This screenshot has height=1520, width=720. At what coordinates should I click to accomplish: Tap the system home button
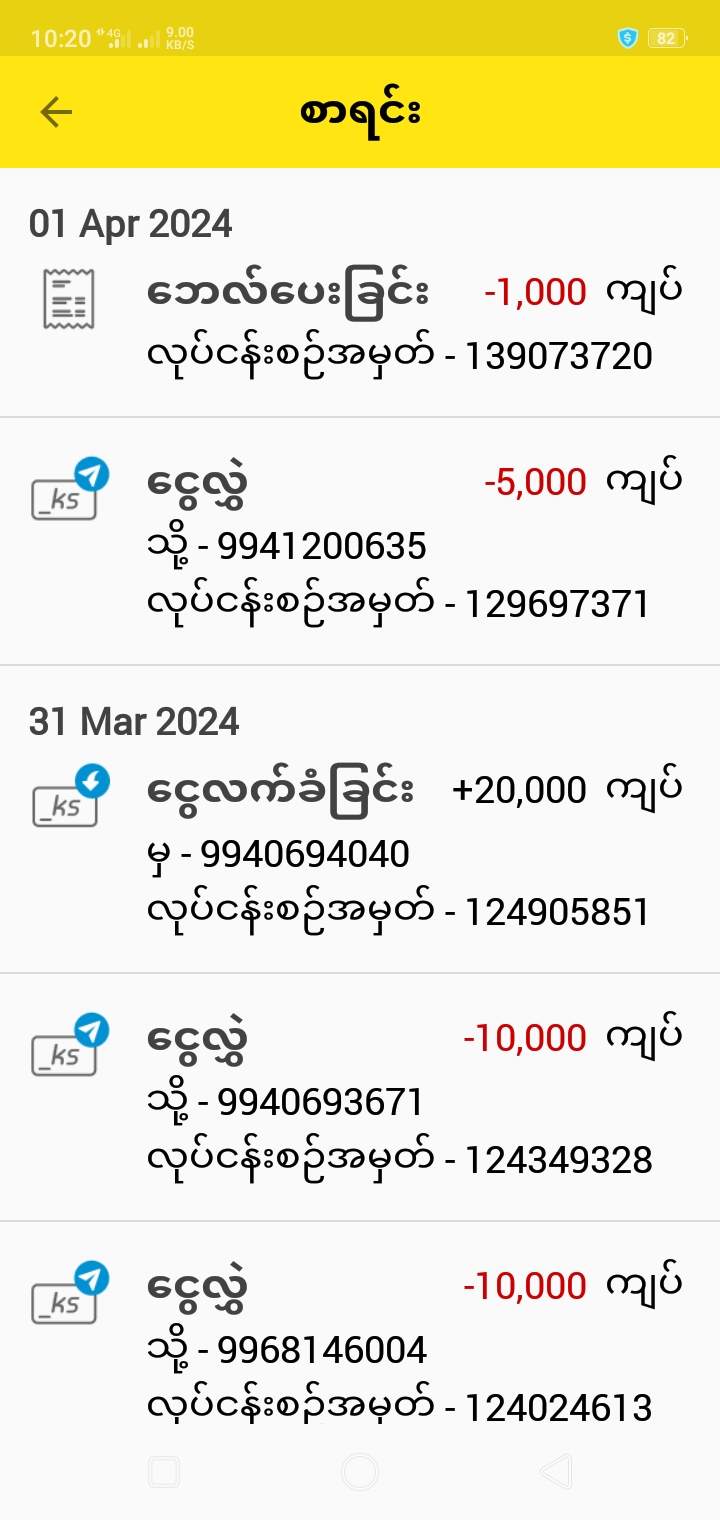click(360, 1472)
